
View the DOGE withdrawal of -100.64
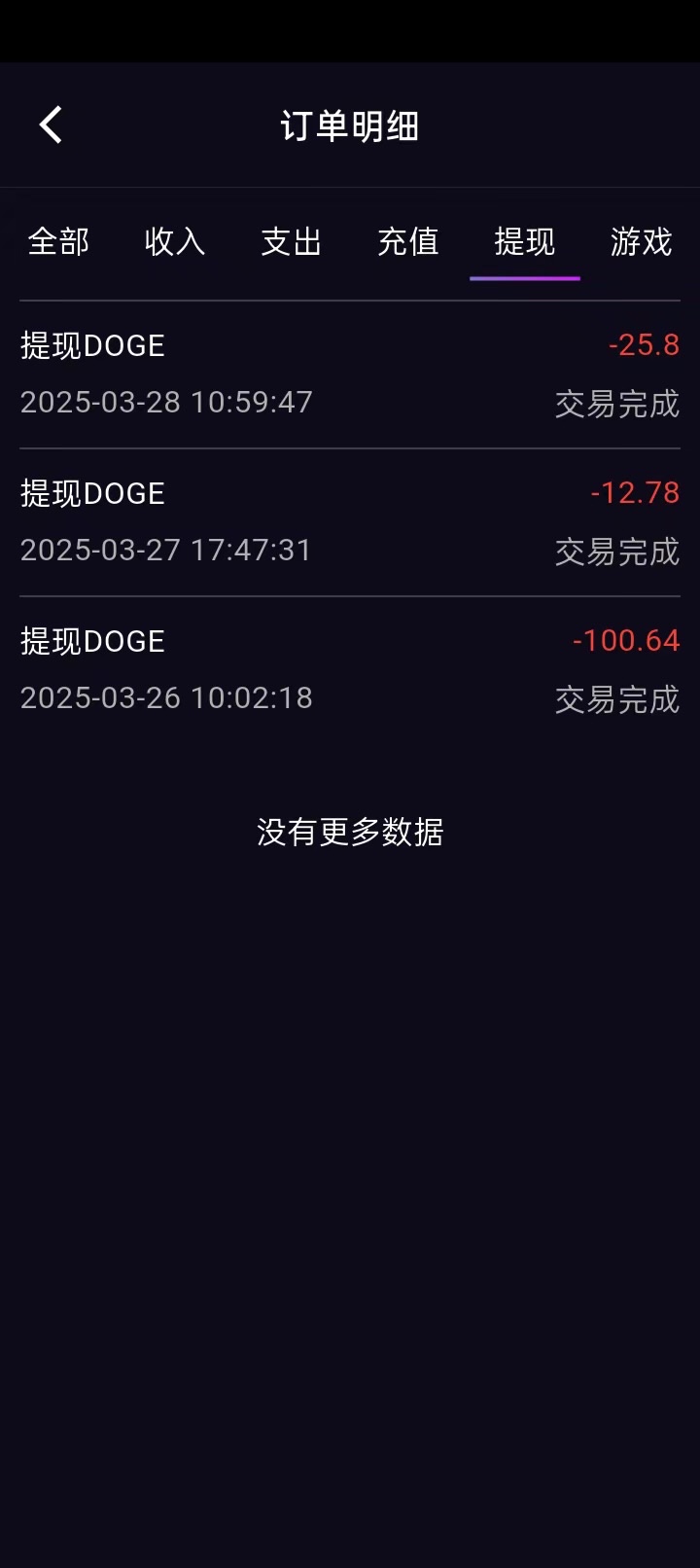point(350,670)
